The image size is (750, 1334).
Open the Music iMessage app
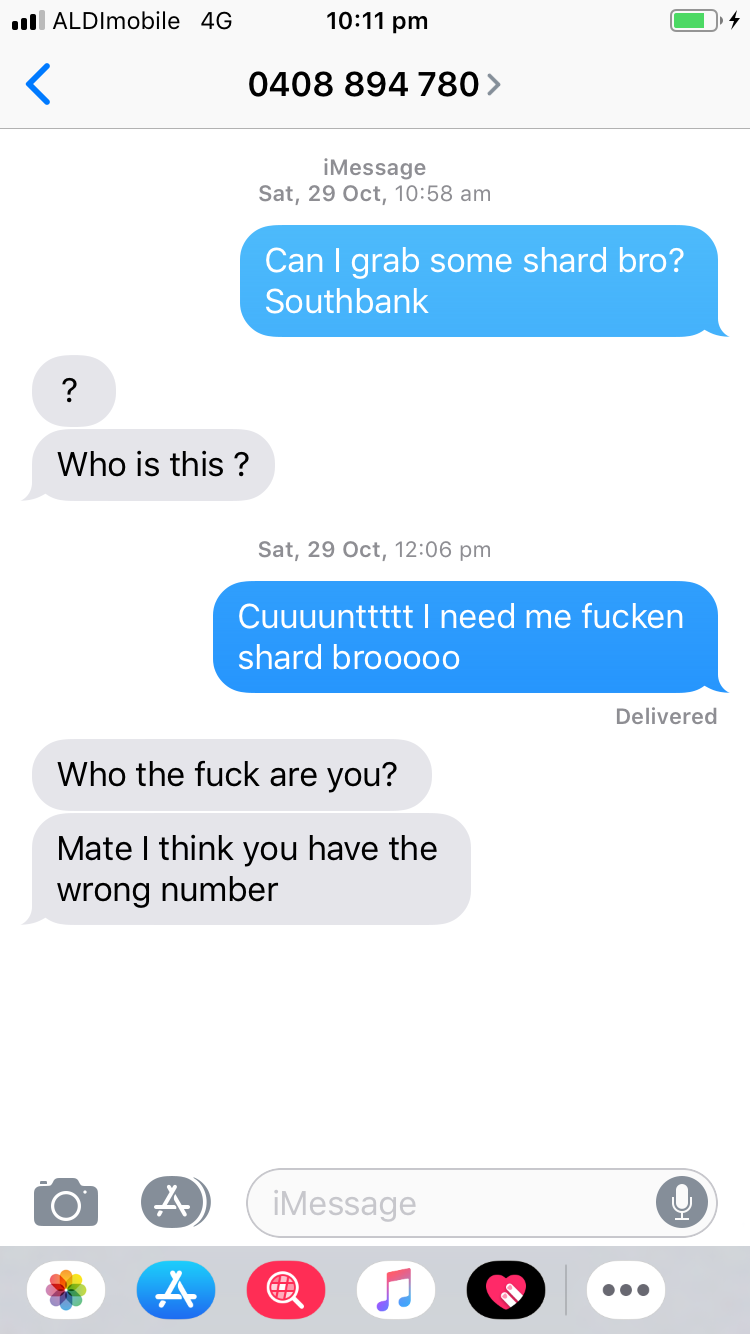(x=396, y=1289)
